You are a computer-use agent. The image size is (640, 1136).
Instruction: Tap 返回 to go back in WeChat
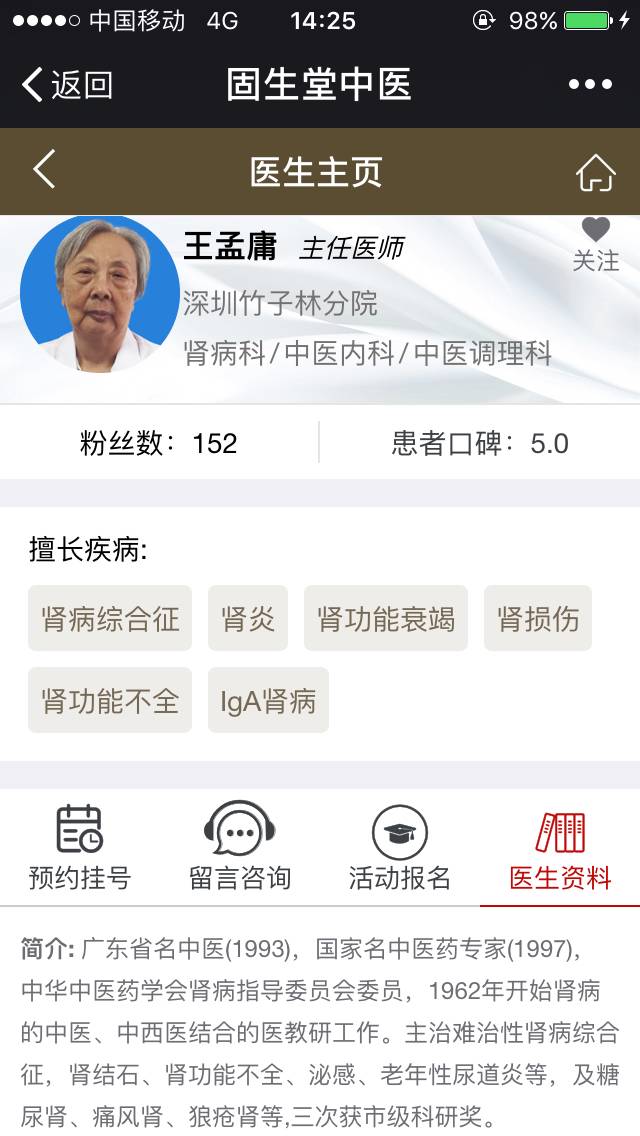[66, 85]
